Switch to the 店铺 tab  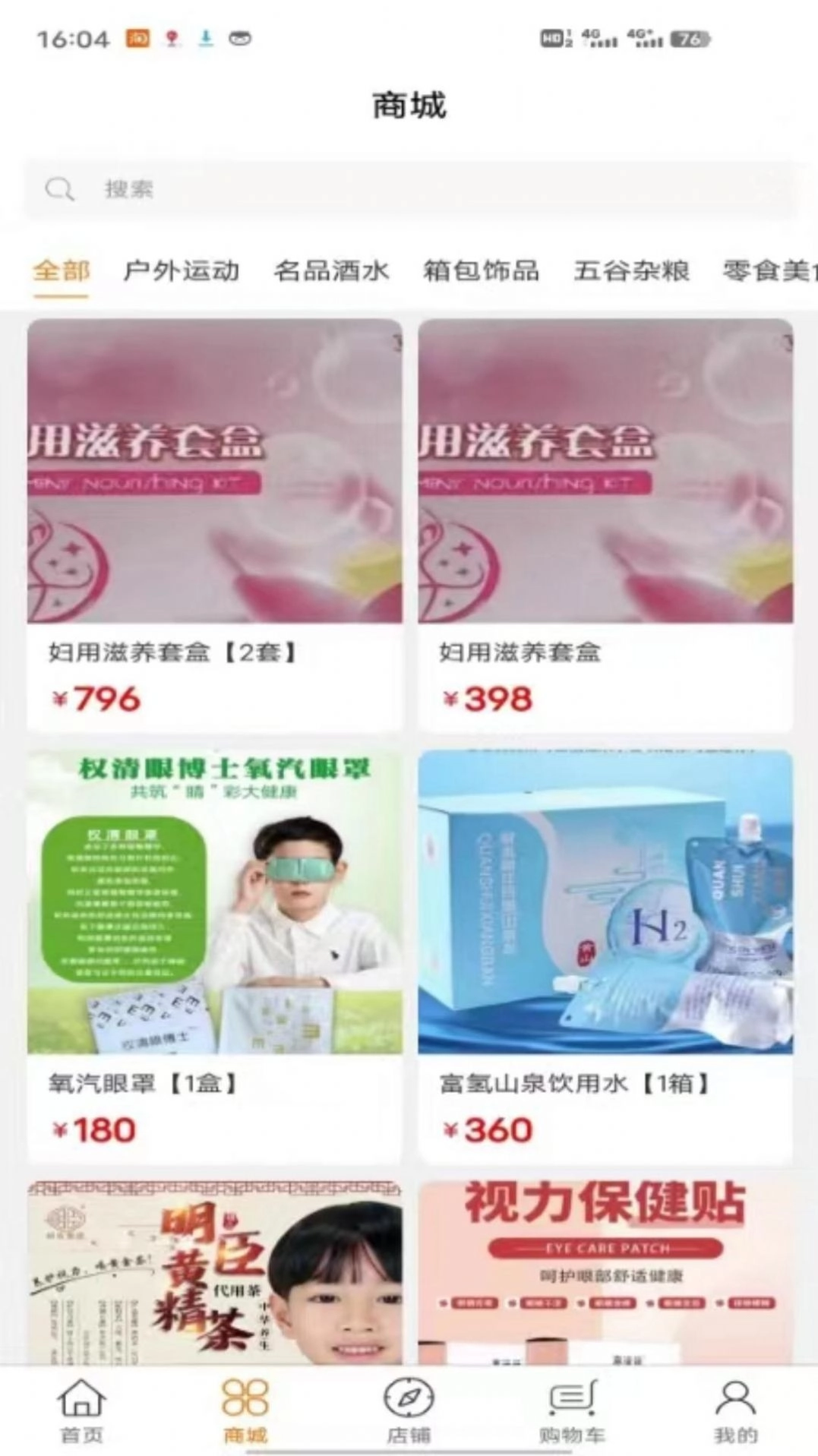click(x=409, y=1410)
